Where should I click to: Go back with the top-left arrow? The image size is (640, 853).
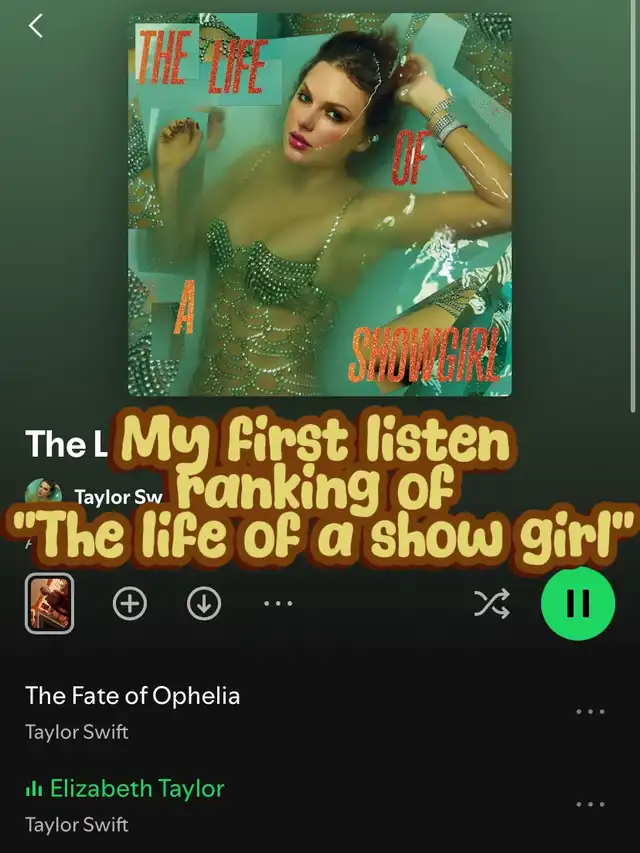(x=35, y=26)
